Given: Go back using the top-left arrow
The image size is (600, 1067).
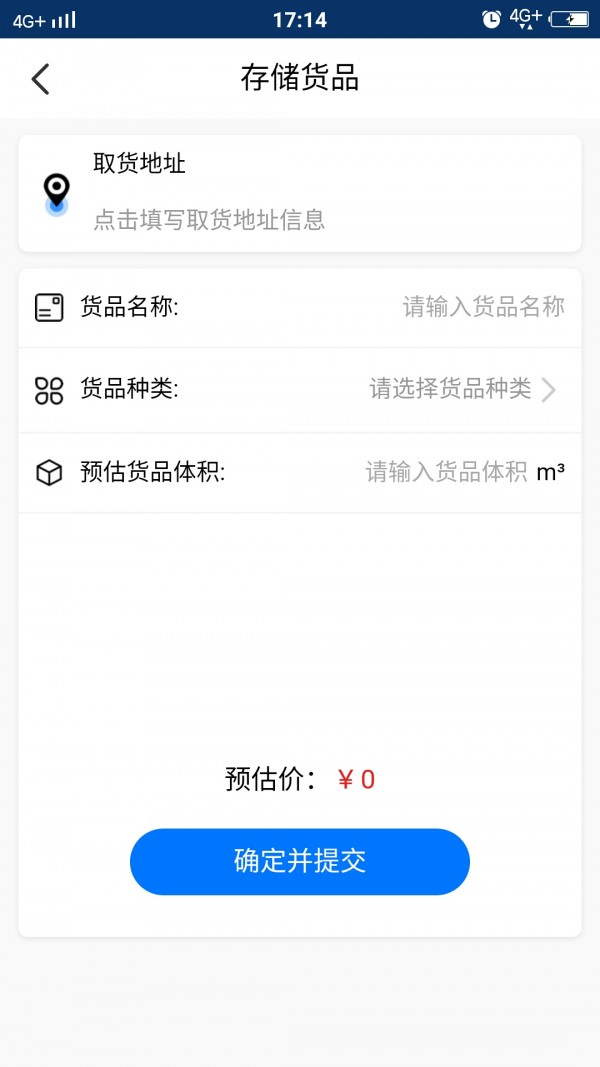Looking at the screenshot, I should click(x=40, y=78).
